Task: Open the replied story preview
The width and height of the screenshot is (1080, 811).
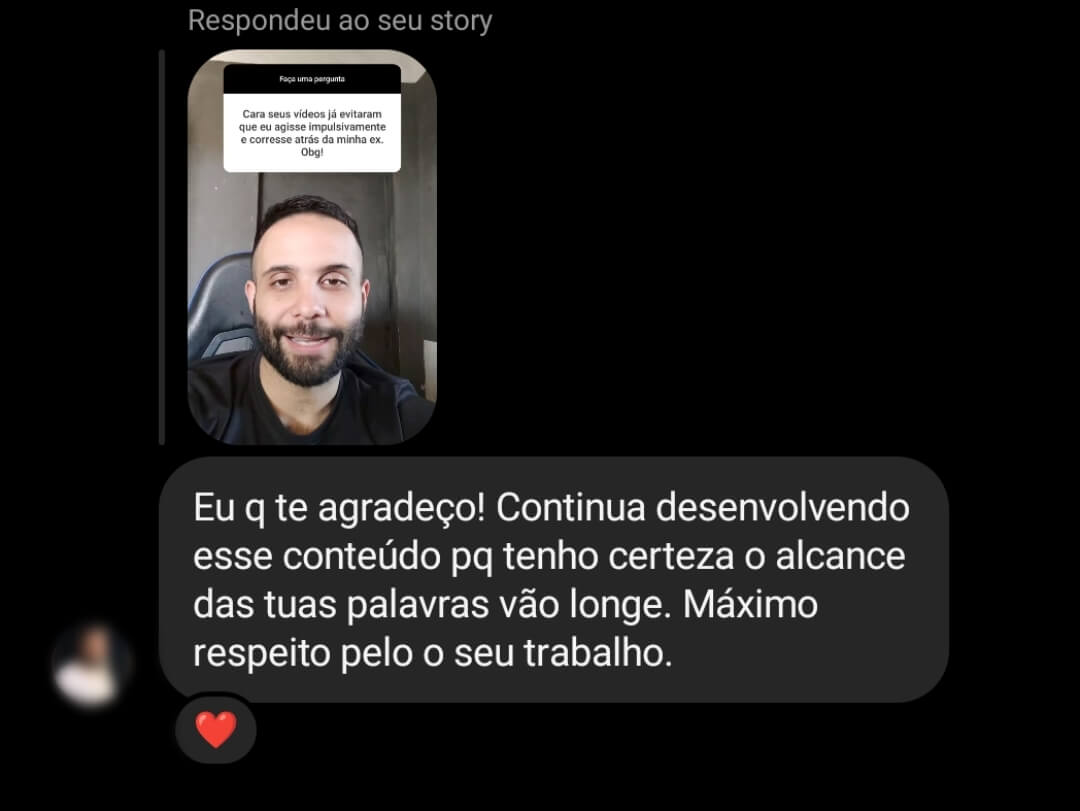Action: (x=312, y=247)
